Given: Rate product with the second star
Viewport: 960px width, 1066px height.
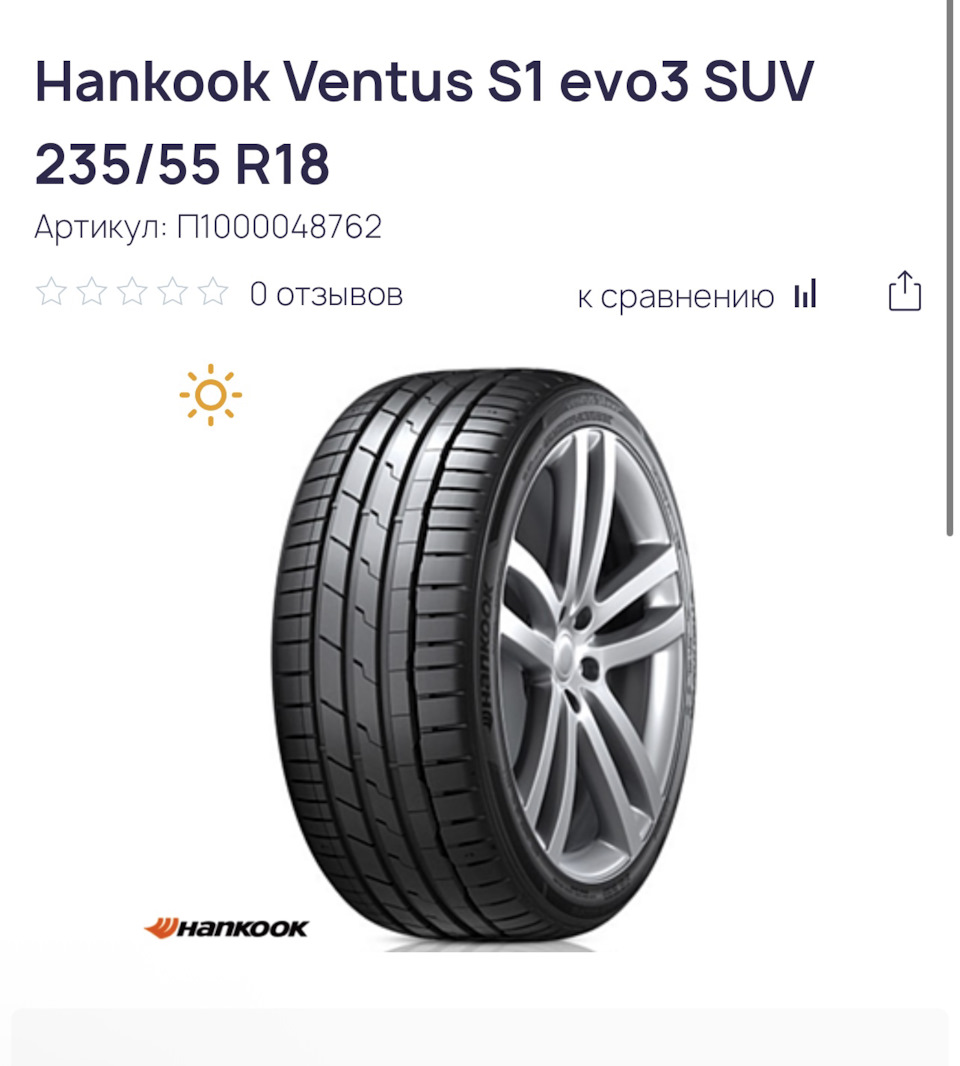Looking at the screenshot, I should pyautogui.click(x=89, y=293).
